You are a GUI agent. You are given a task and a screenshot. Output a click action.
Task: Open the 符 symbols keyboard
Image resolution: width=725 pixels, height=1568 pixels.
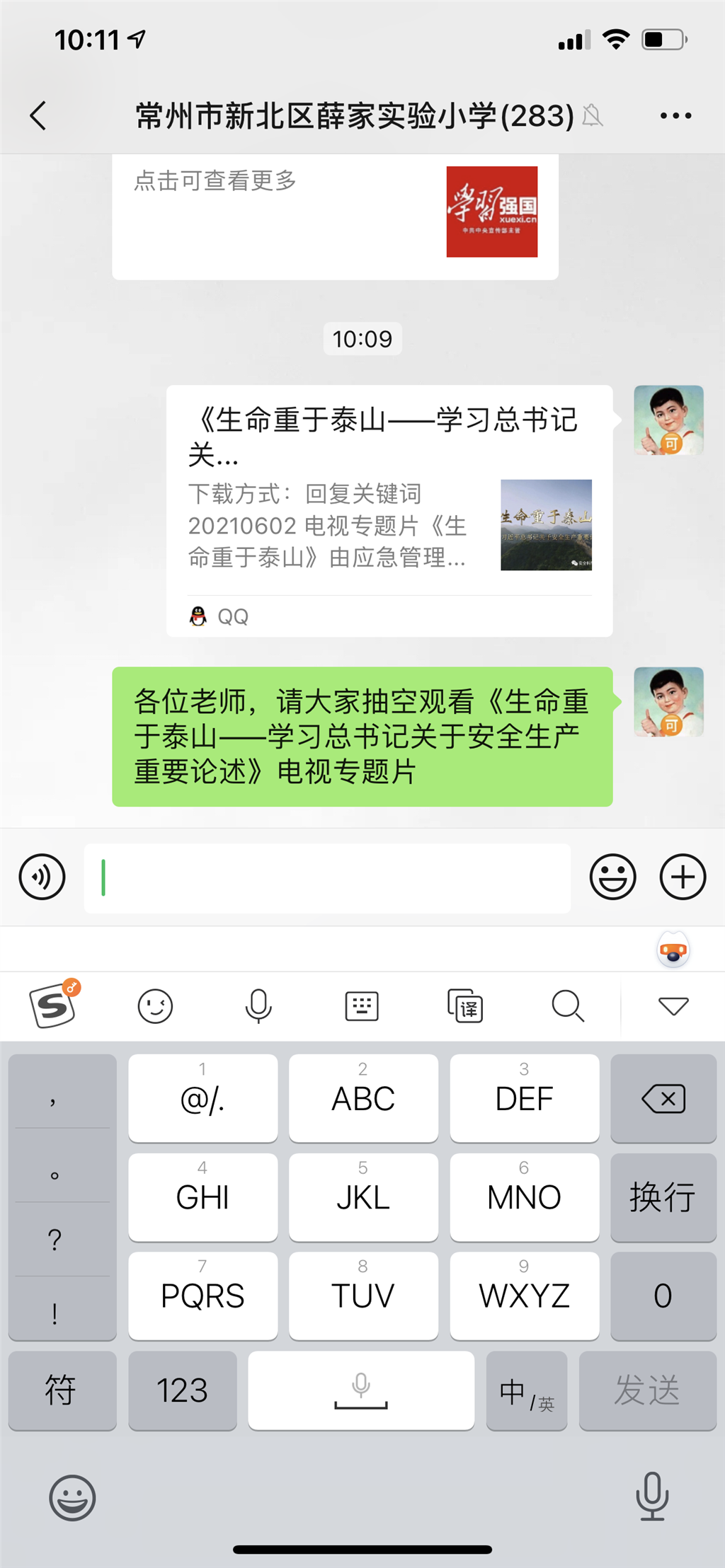62,1390
